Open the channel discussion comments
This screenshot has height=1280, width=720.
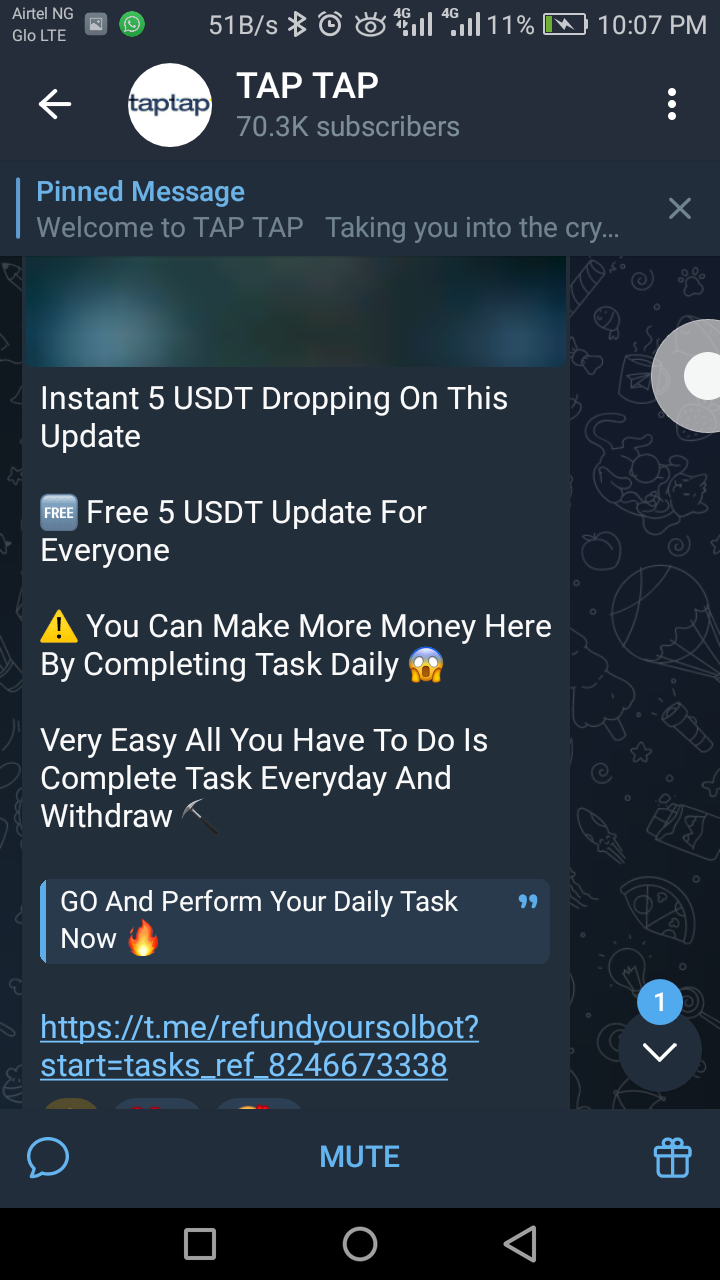(x=48, y=1158)
